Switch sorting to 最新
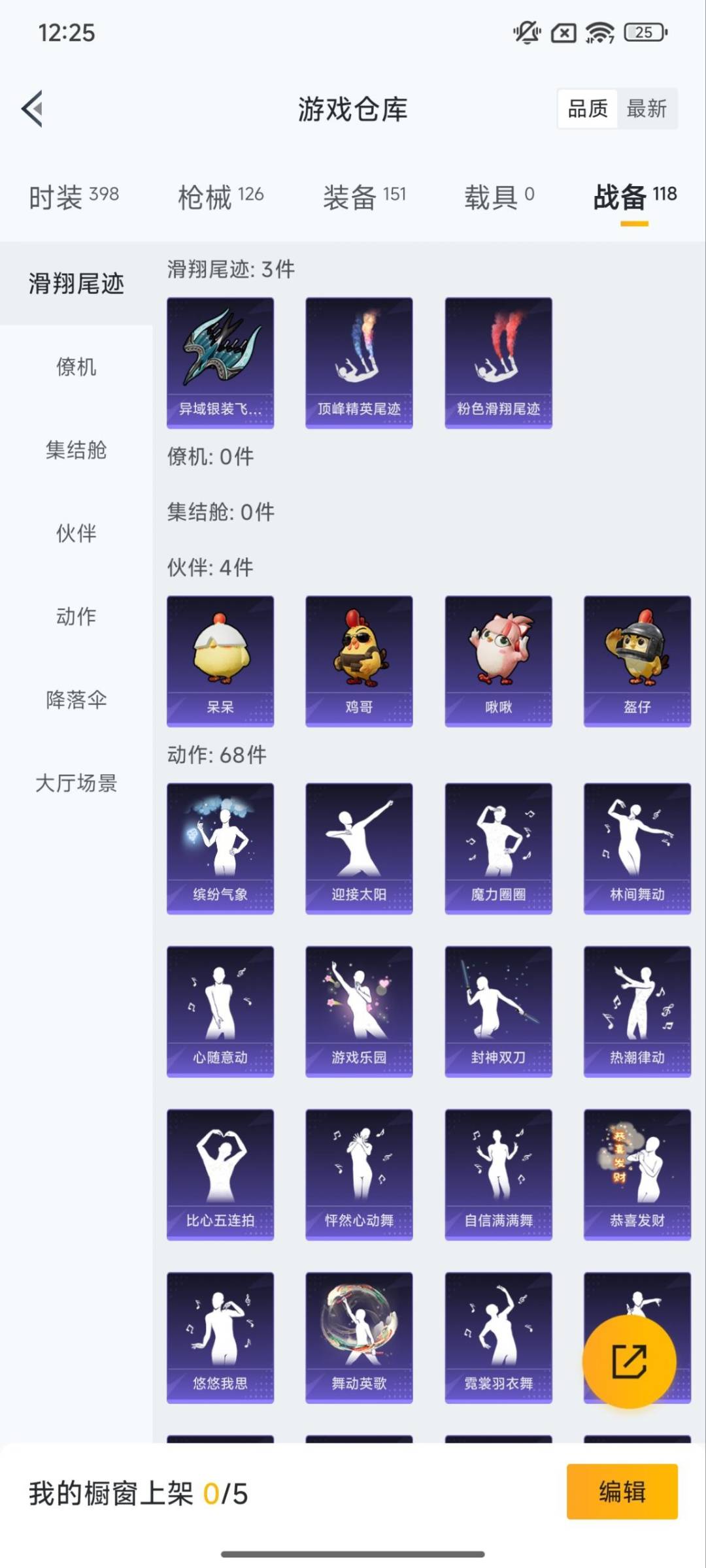Viewport: 706px width, 1568px height. (648, 109)
